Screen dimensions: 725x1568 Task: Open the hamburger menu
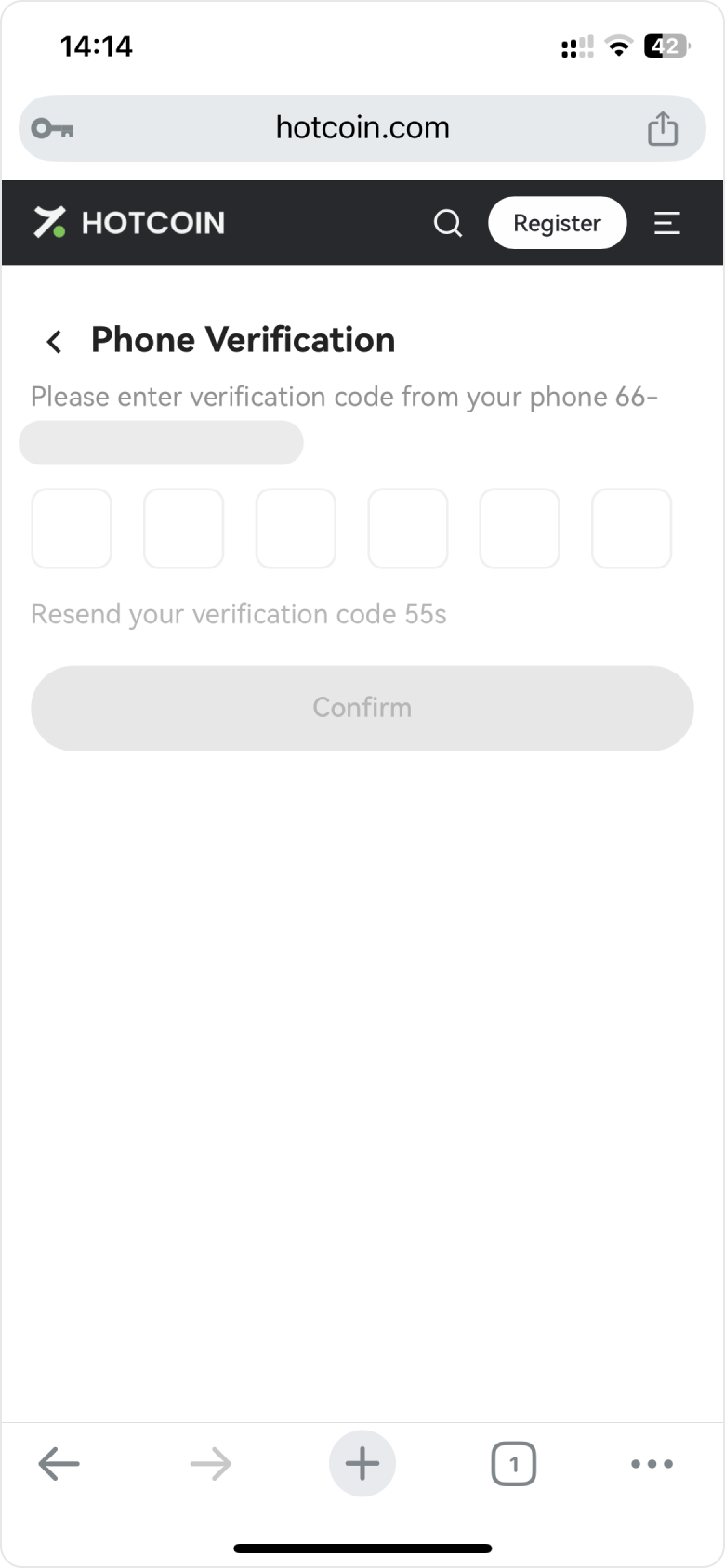[x=667, y=223]
